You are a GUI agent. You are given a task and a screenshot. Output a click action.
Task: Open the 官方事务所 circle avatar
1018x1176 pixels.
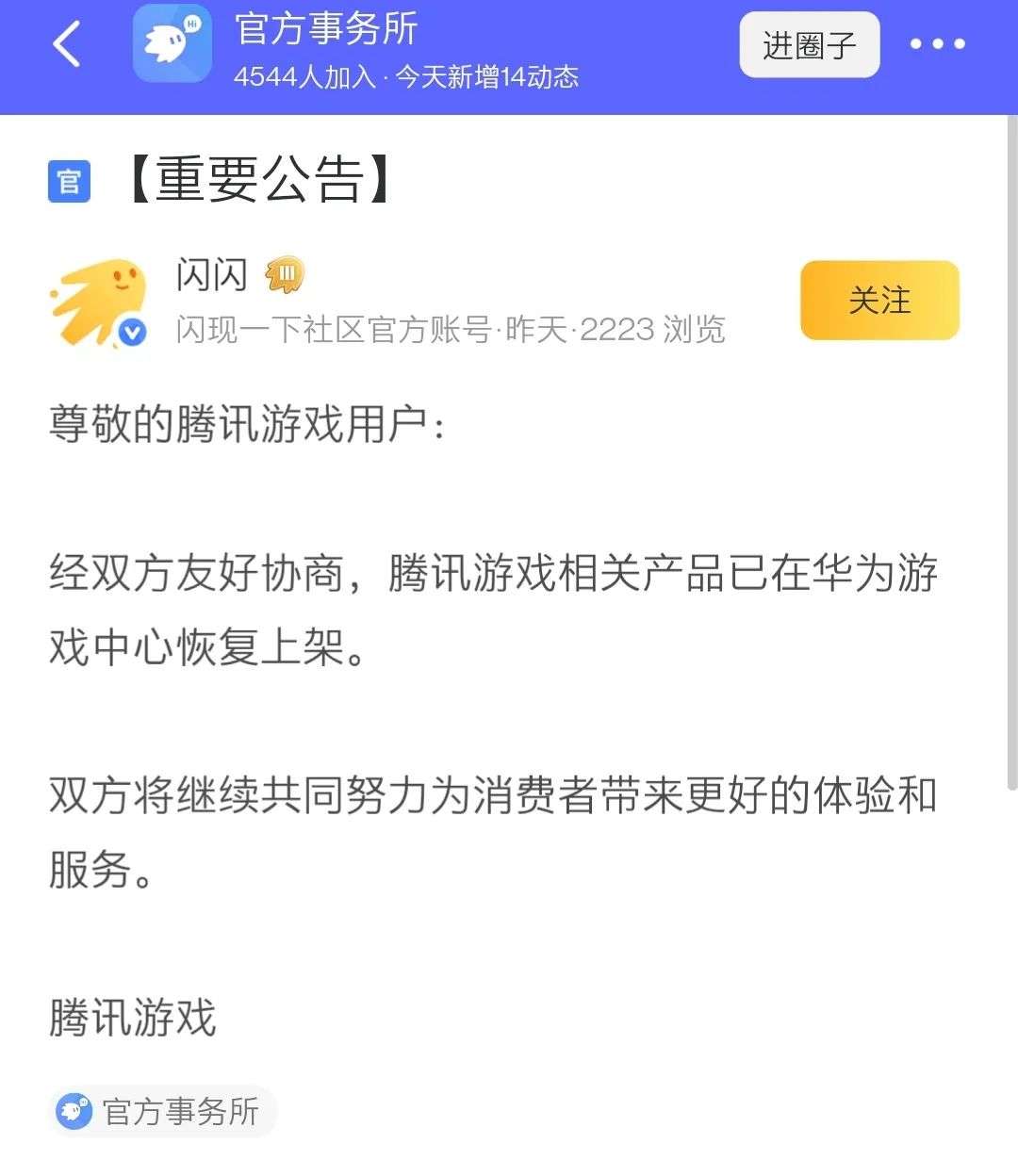pos(172,43)
